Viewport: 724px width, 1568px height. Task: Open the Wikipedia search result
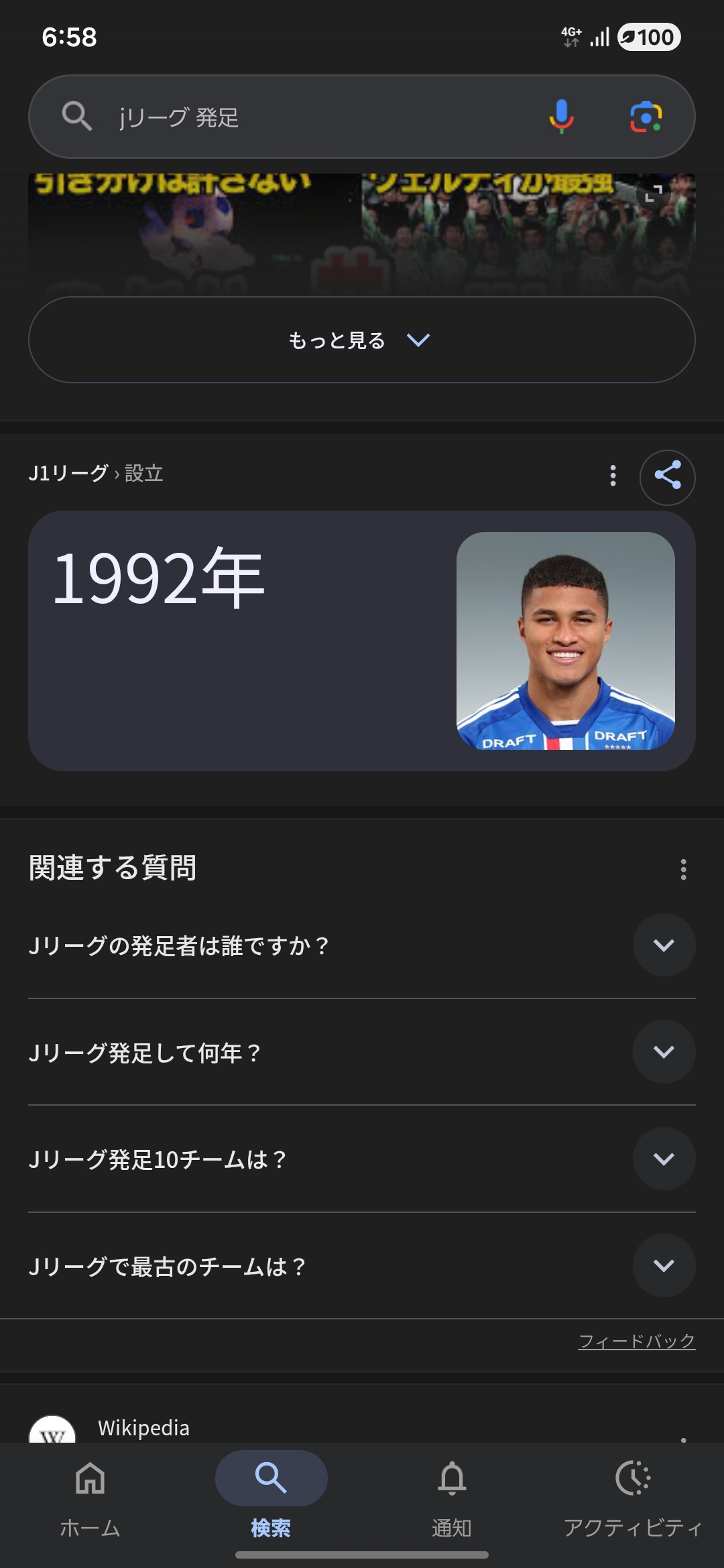143,1428
